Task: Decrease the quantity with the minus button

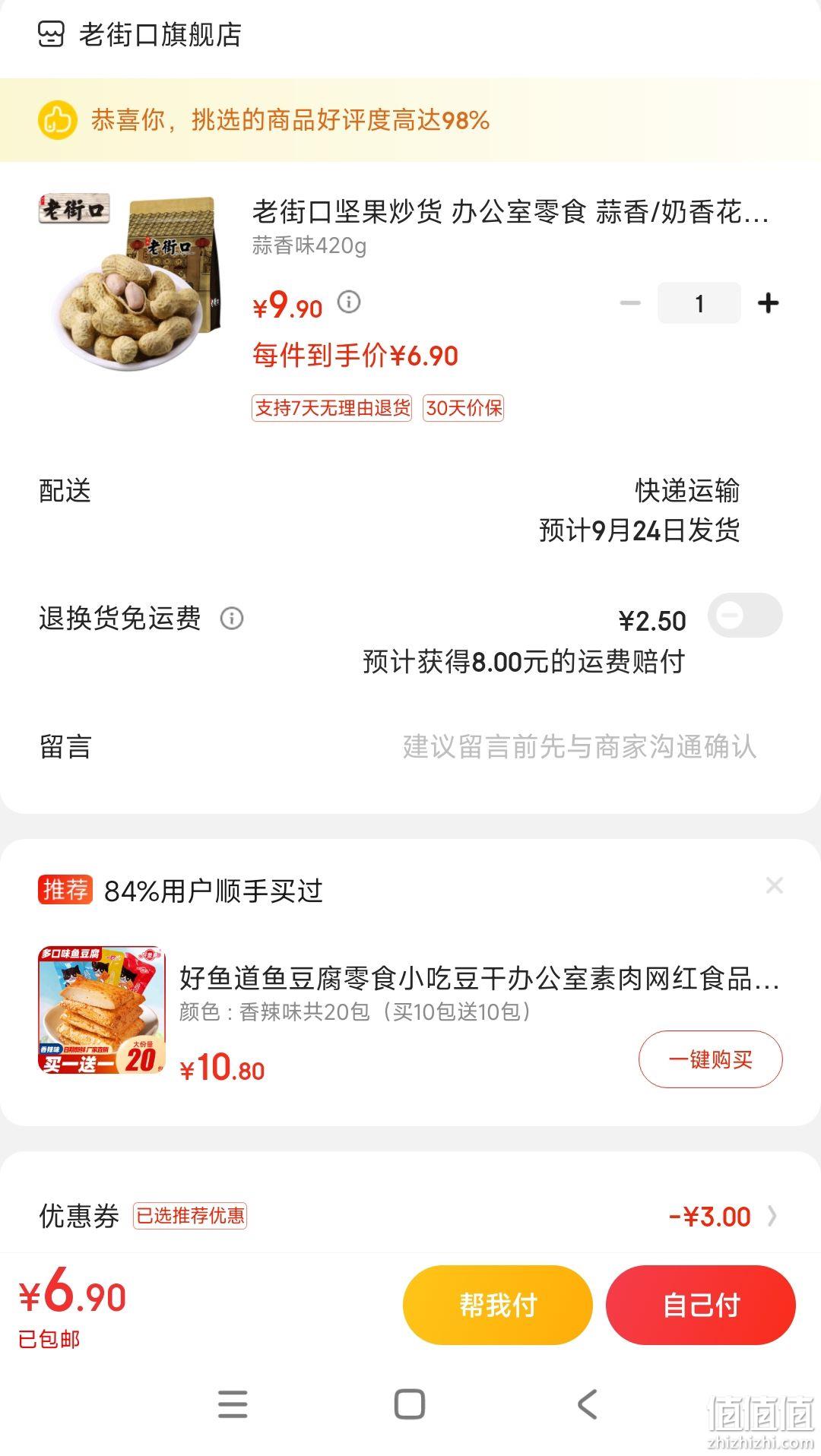Action: (630, 303)
